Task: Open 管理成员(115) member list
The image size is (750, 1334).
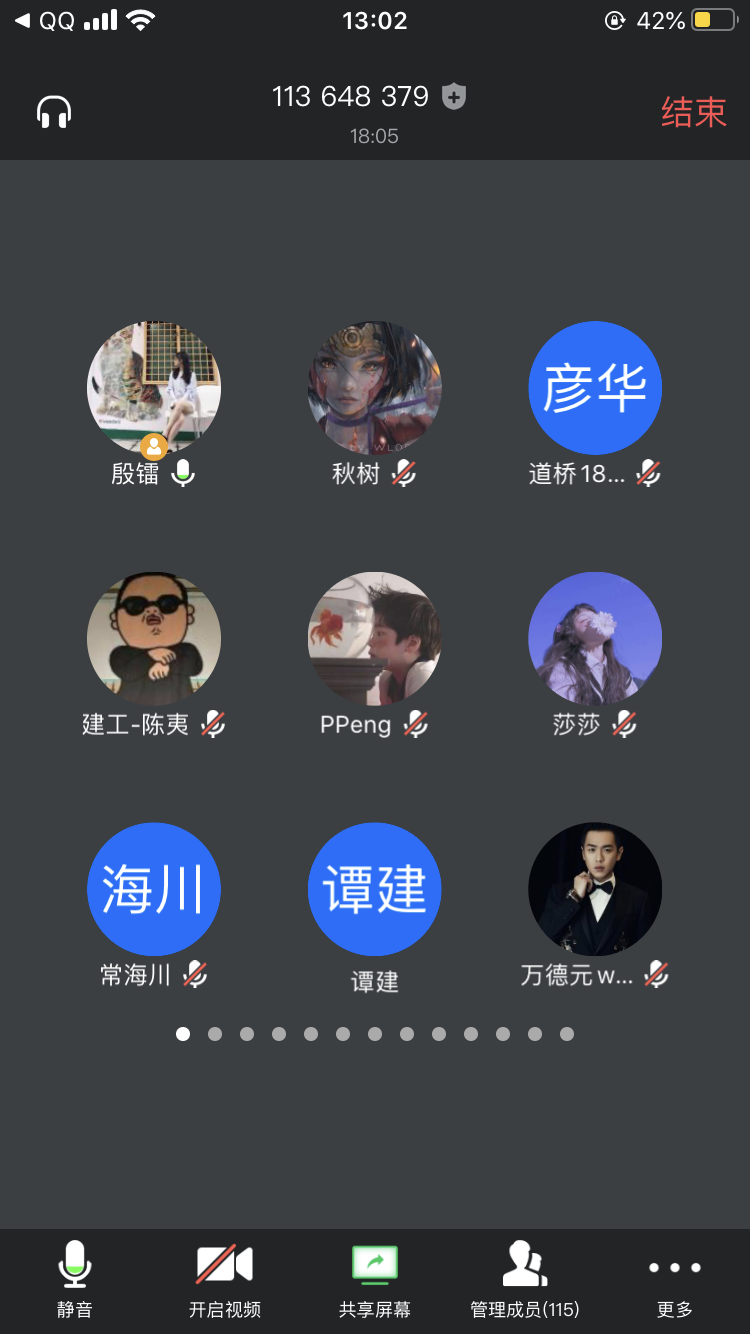Action: coord(525,1278)
